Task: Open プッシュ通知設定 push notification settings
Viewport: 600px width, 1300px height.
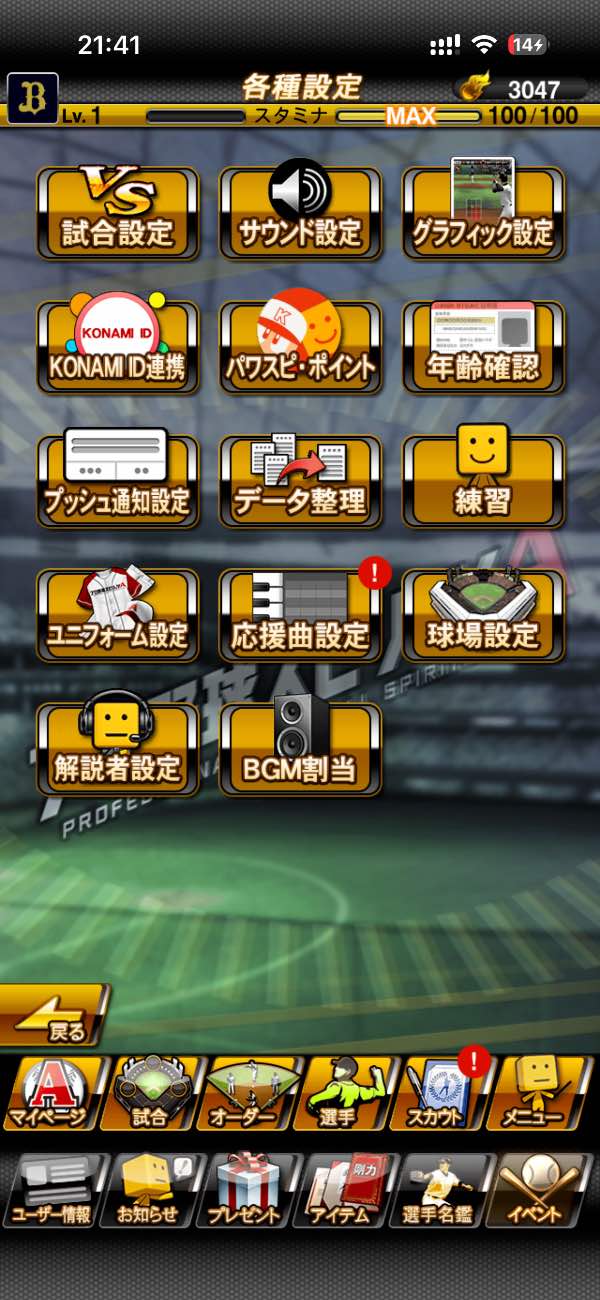Action: coord(118,480)
